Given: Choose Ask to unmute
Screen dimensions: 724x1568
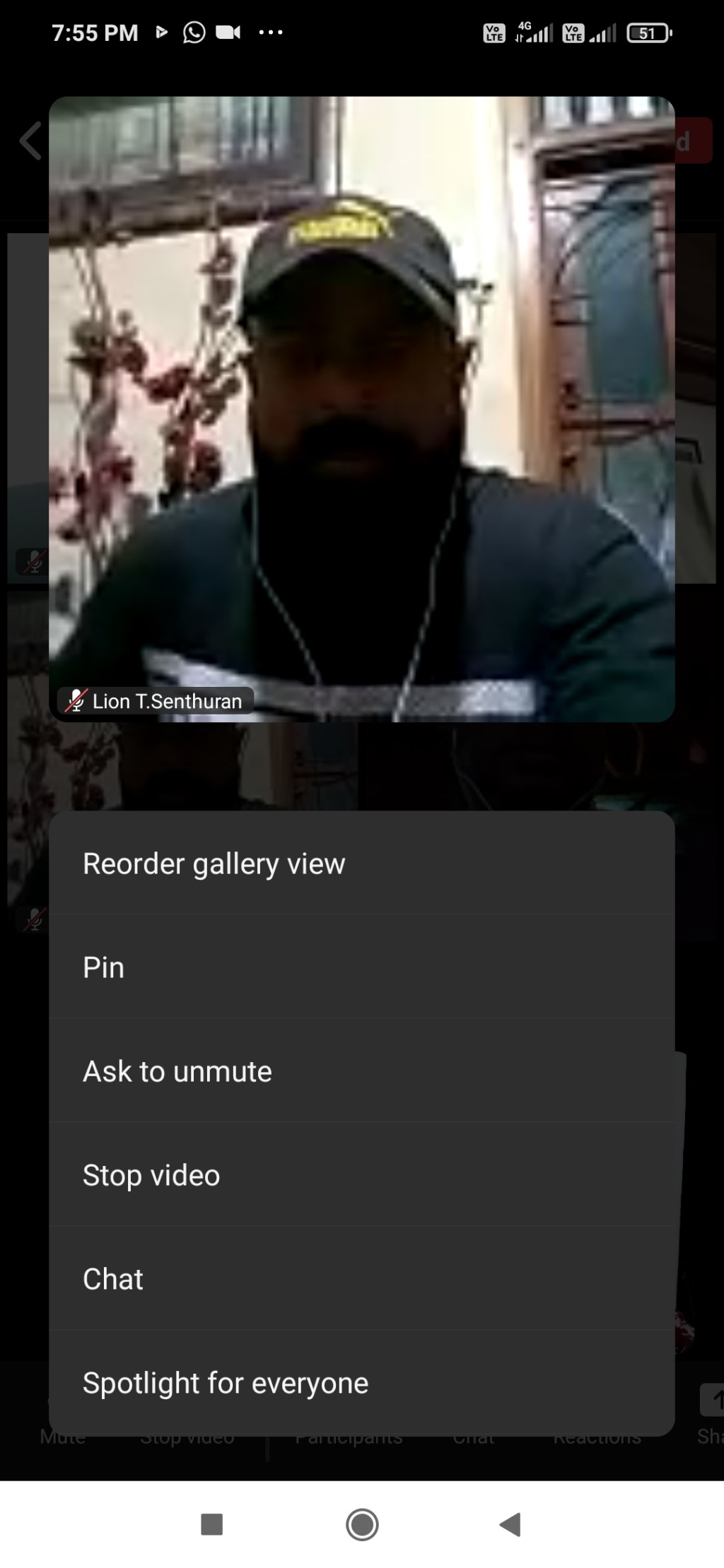Looking at the screenshot, I should click(x=361, y=1071).
